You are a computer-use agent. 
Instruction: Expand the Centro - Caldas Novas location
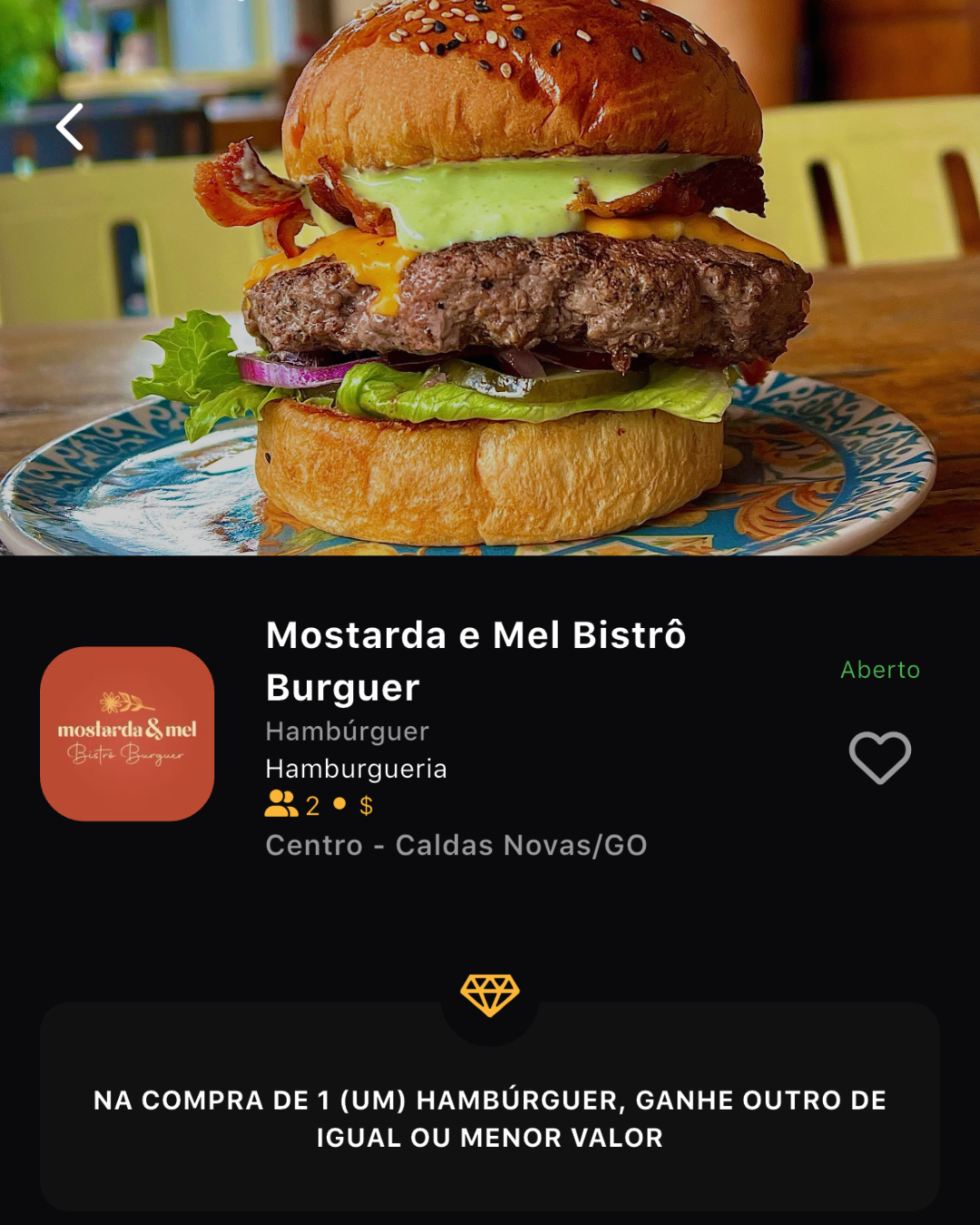(x=456, y=845)
